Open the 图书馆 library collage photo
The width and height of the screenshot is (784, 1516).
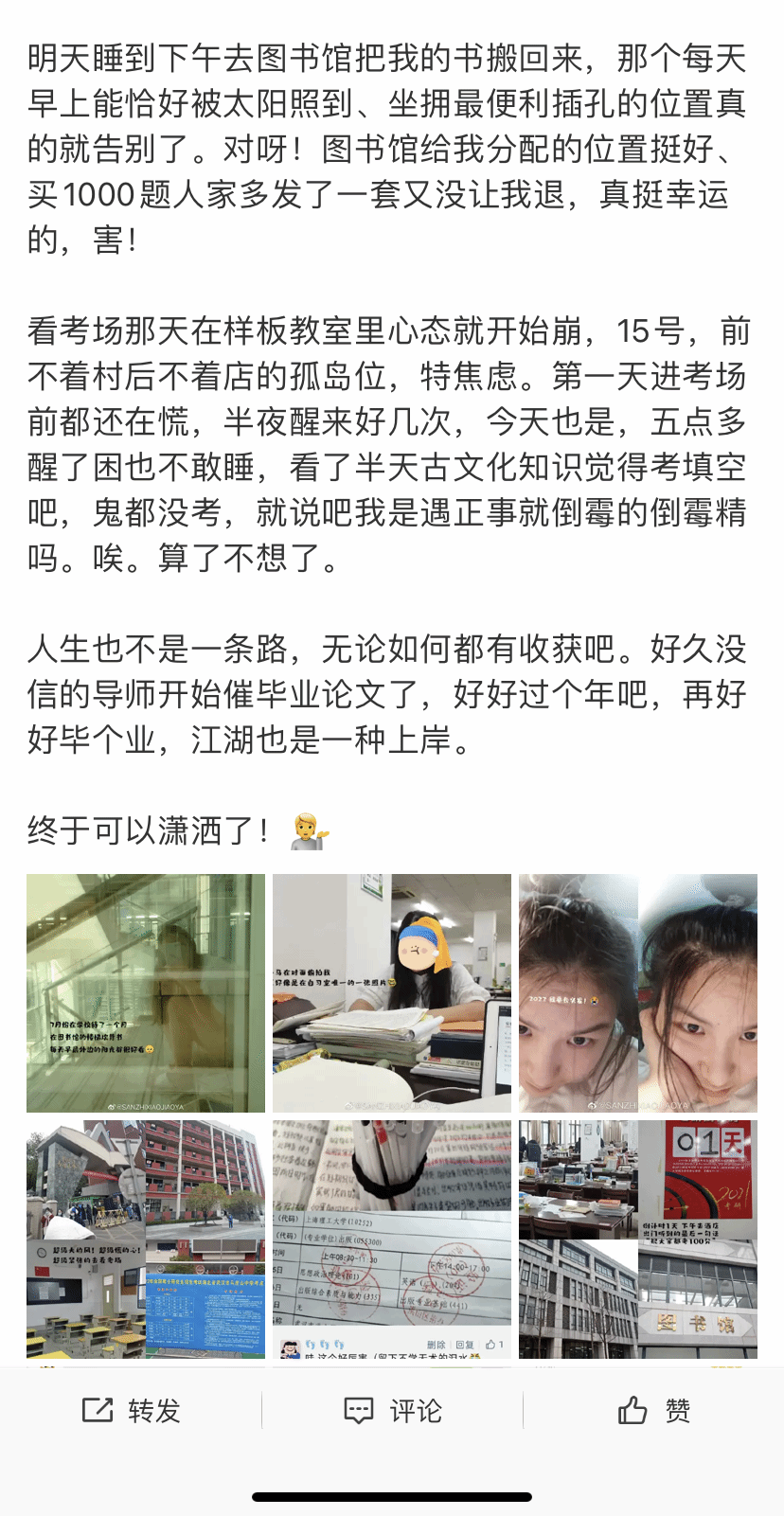click(x=637, y=1239)
